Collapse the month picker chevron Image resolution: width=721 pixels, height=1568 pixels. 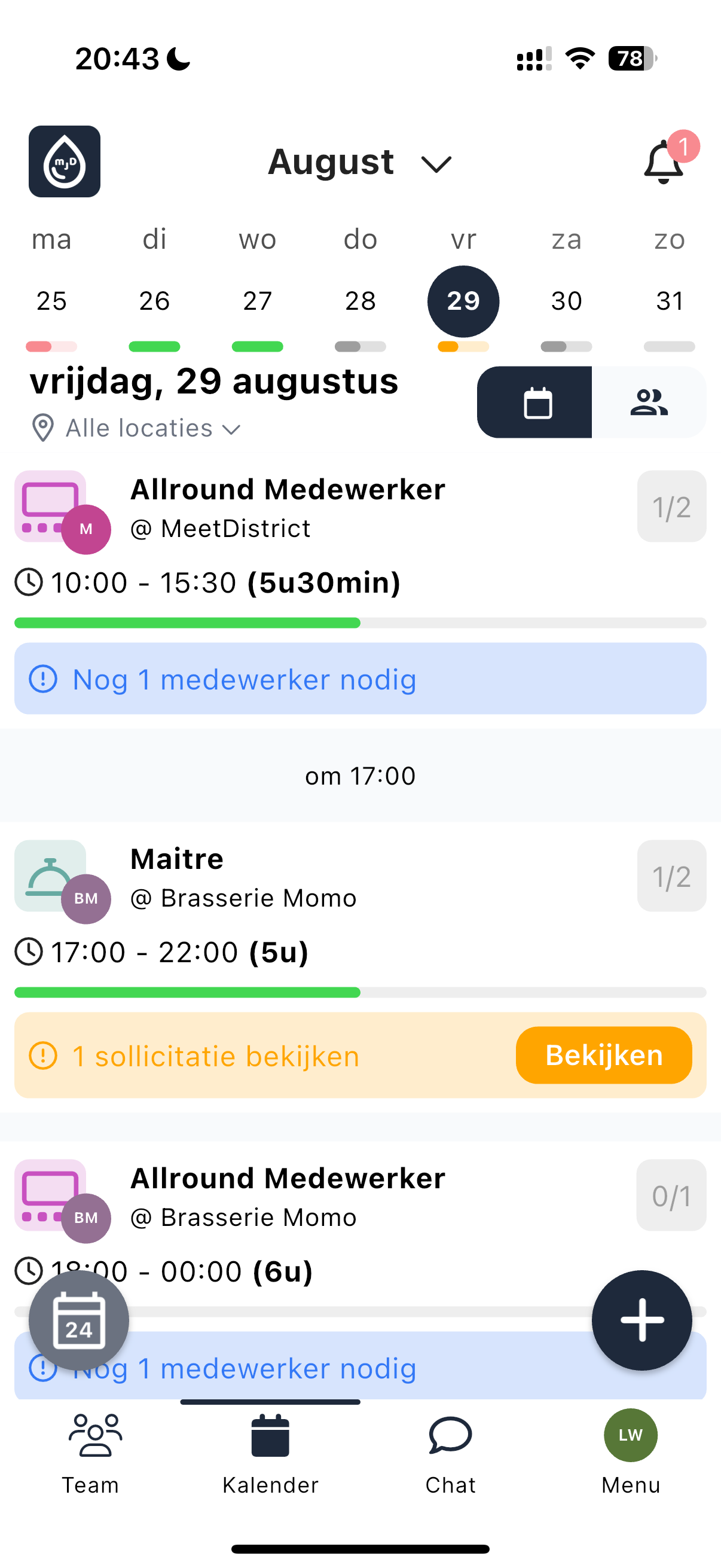(436, 164)
